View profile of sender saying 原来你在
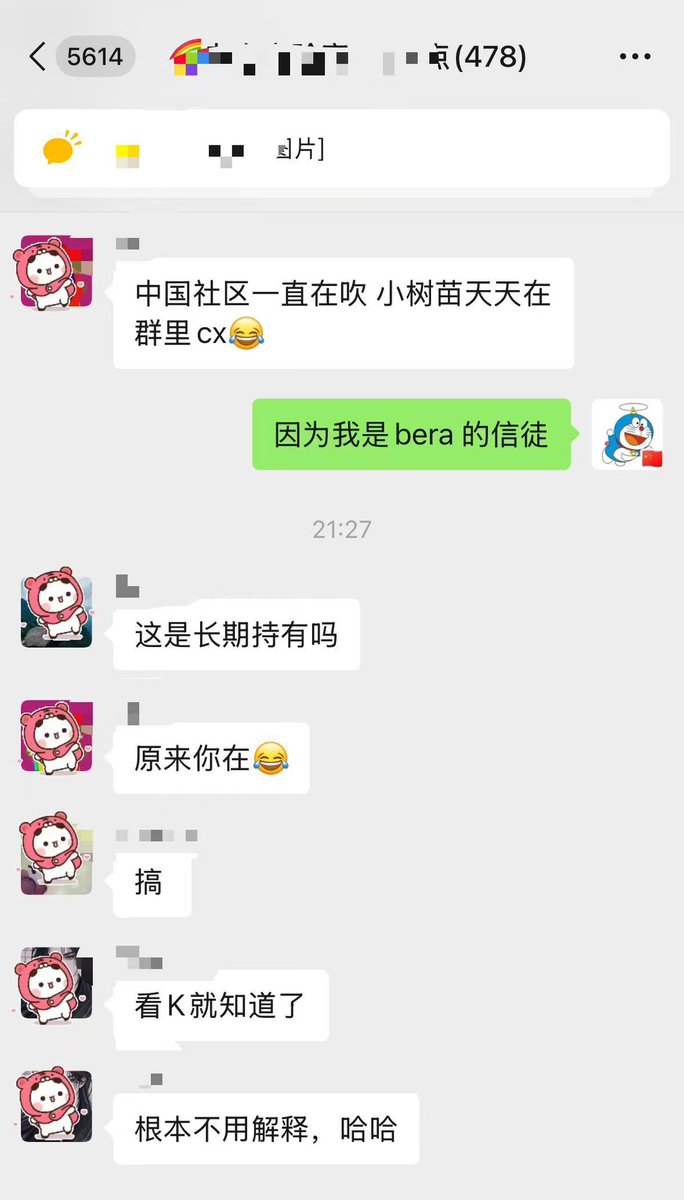This screenshot has width=684, height=1200. pos(57,736)
